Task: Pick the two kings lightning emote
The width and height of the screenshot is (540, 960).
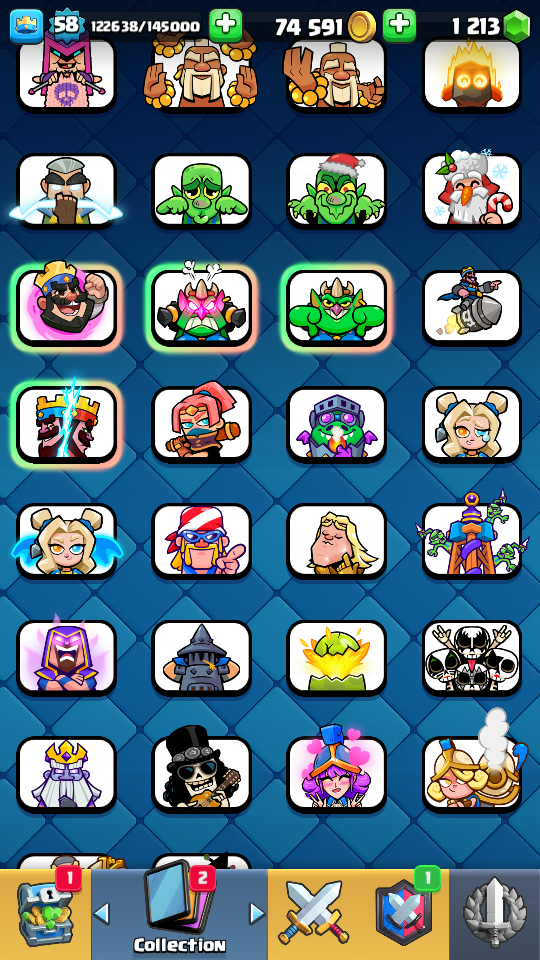Action: [x=66, y=424]
